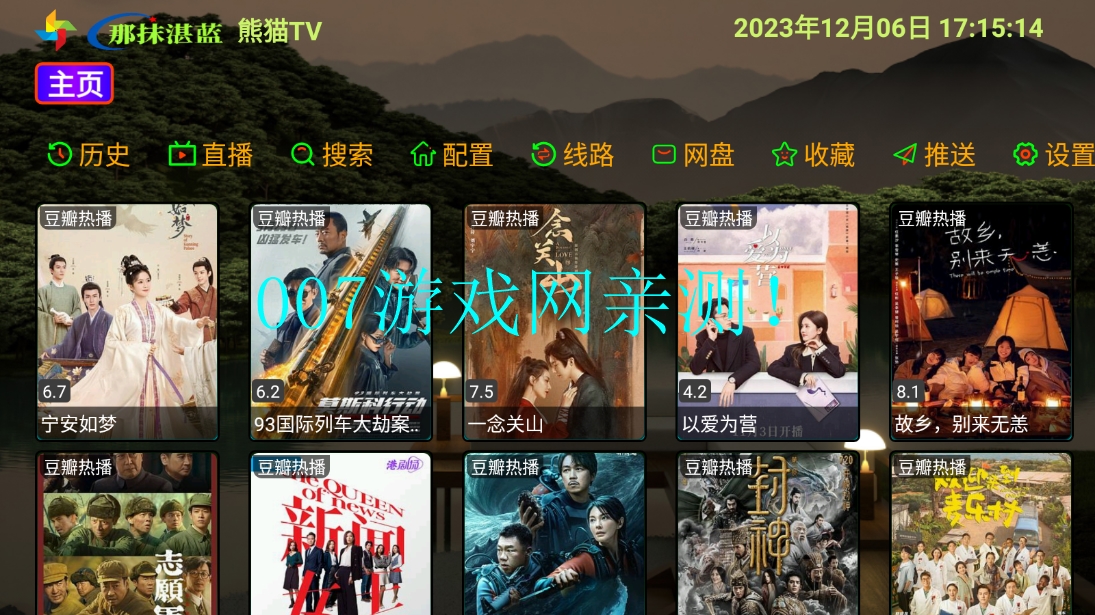The image size is (1095, 615).
Task: Tap the 故乡，别来无恙 card
Action: [981, 322]
